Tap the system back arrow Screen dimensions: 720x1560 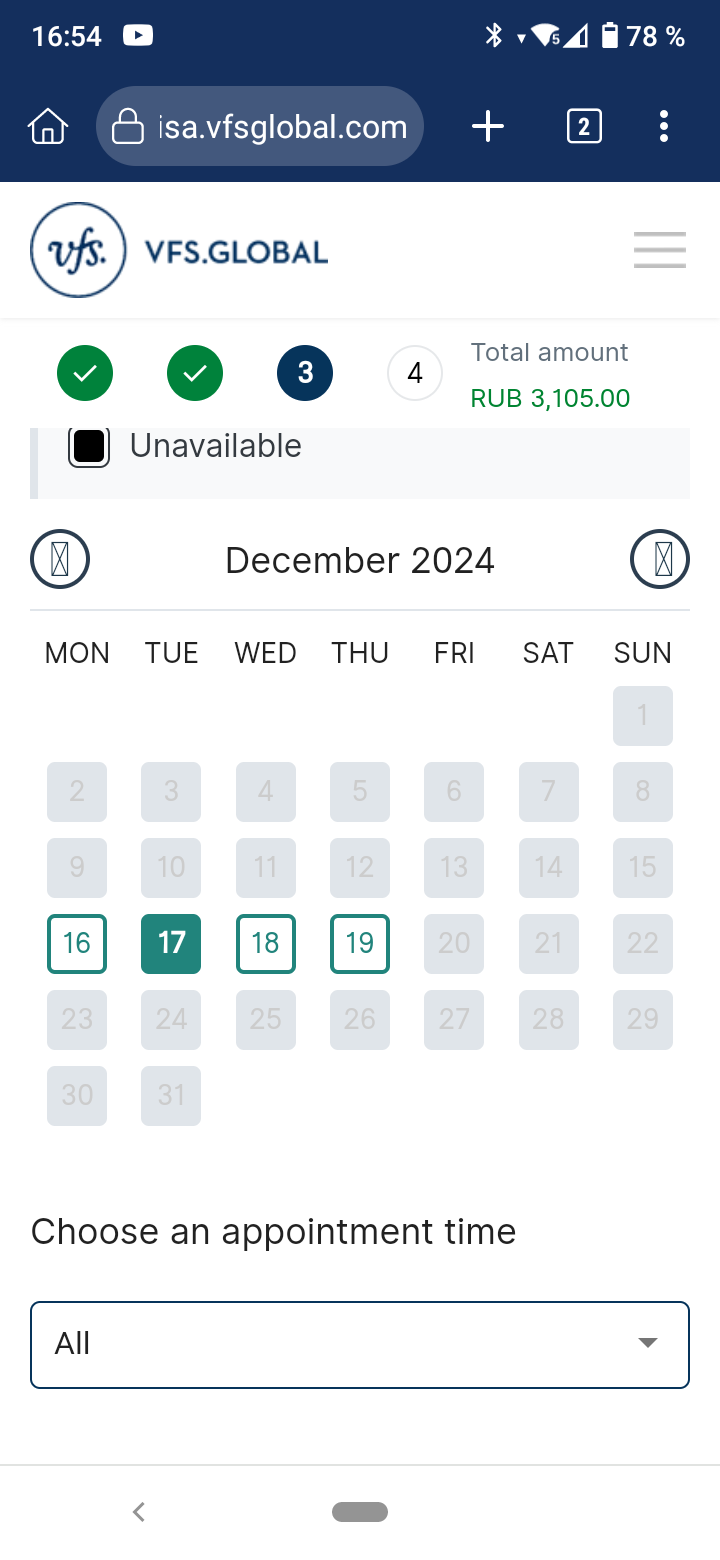(x=139, y=1512)
